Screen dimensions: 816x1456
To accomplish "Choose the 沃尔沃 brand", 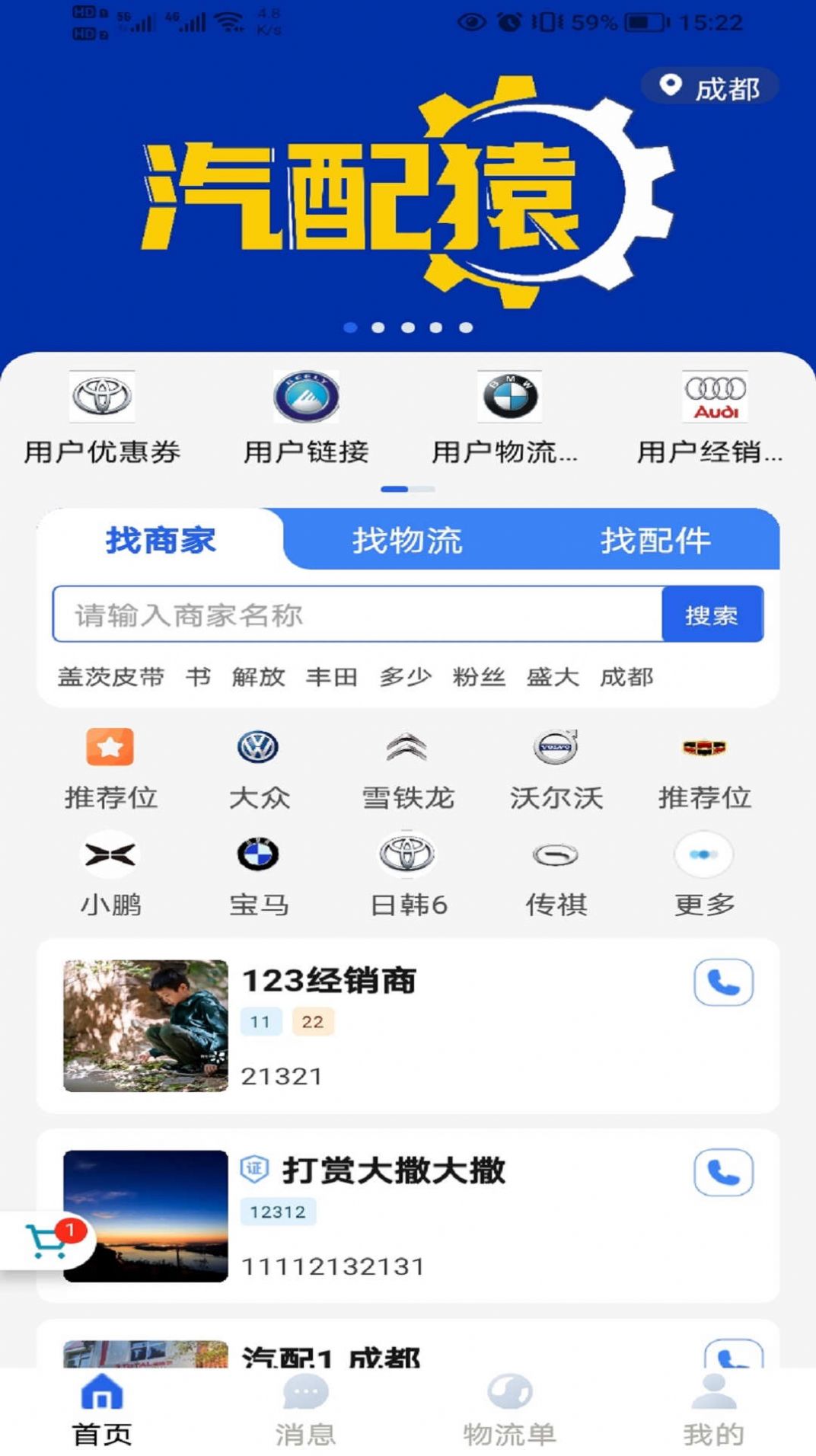I will point(556,768).
